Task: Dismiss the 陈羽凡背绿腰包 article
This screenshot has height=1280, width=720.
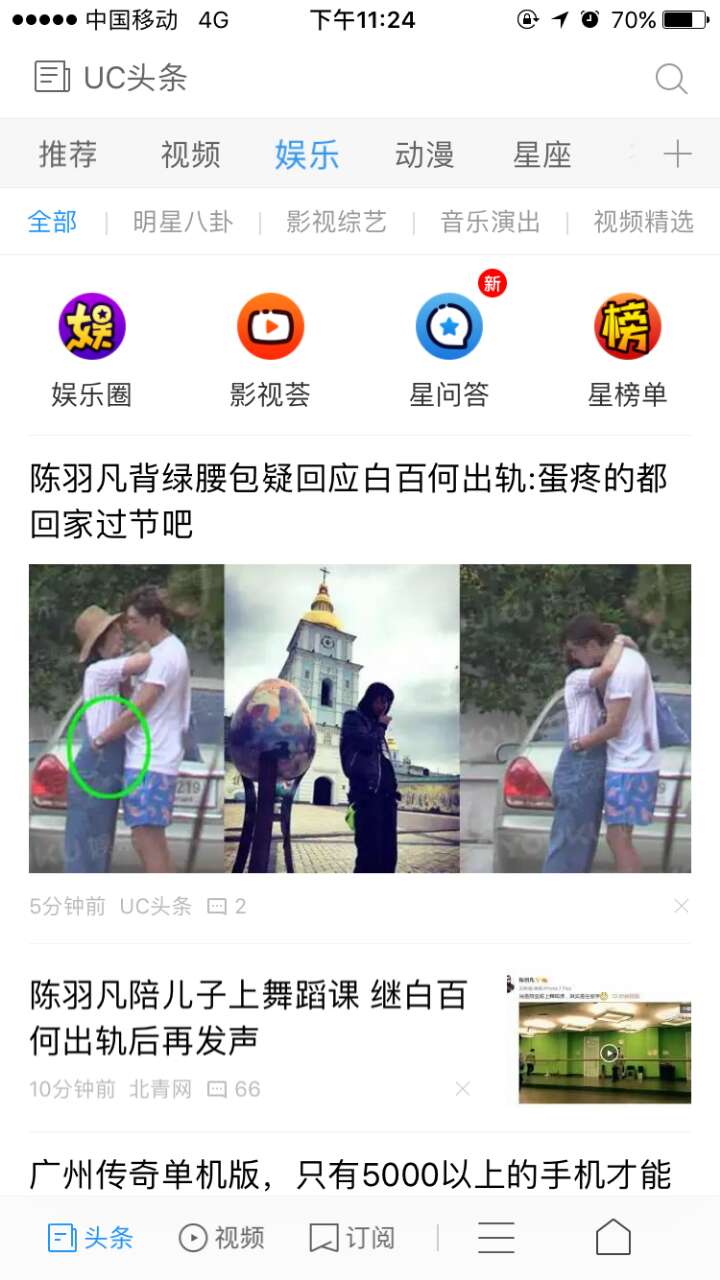Action: pos(681,906)
